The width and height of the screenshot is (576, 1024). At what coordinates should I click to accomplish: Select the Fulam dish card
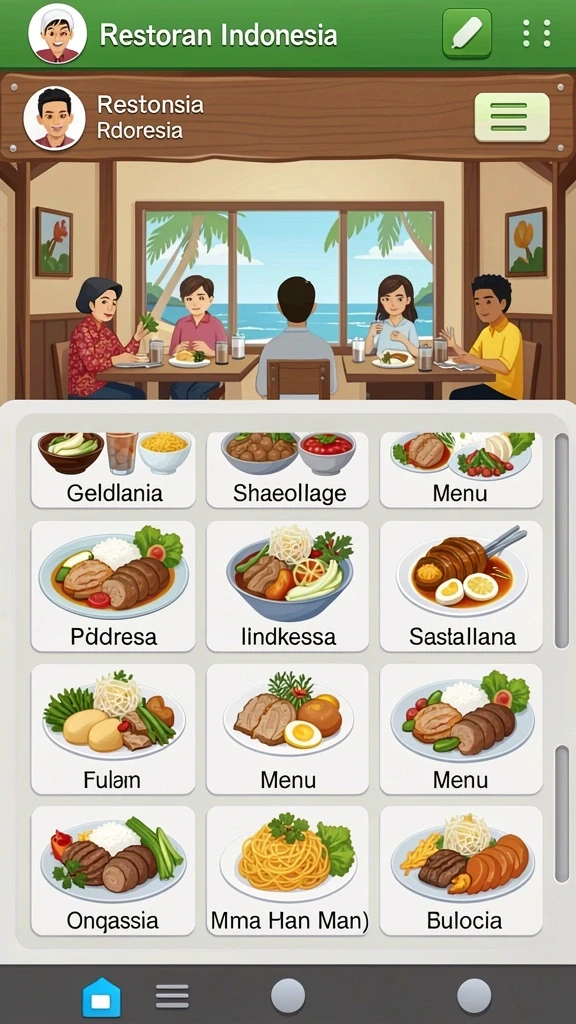coord(113,729)
